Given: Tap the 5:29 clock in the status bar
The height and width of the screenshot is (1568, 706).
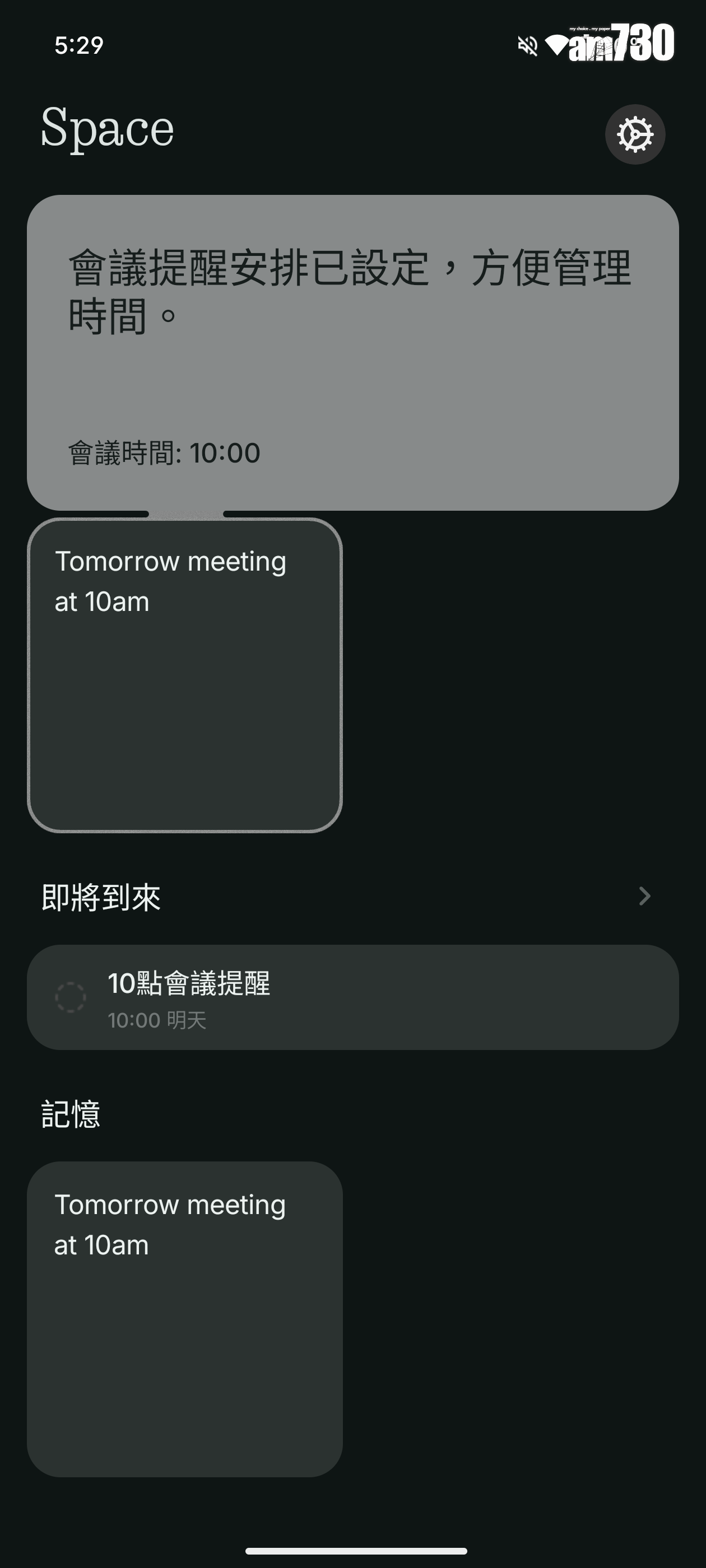Looking at the screenshot, I should 78,44.
